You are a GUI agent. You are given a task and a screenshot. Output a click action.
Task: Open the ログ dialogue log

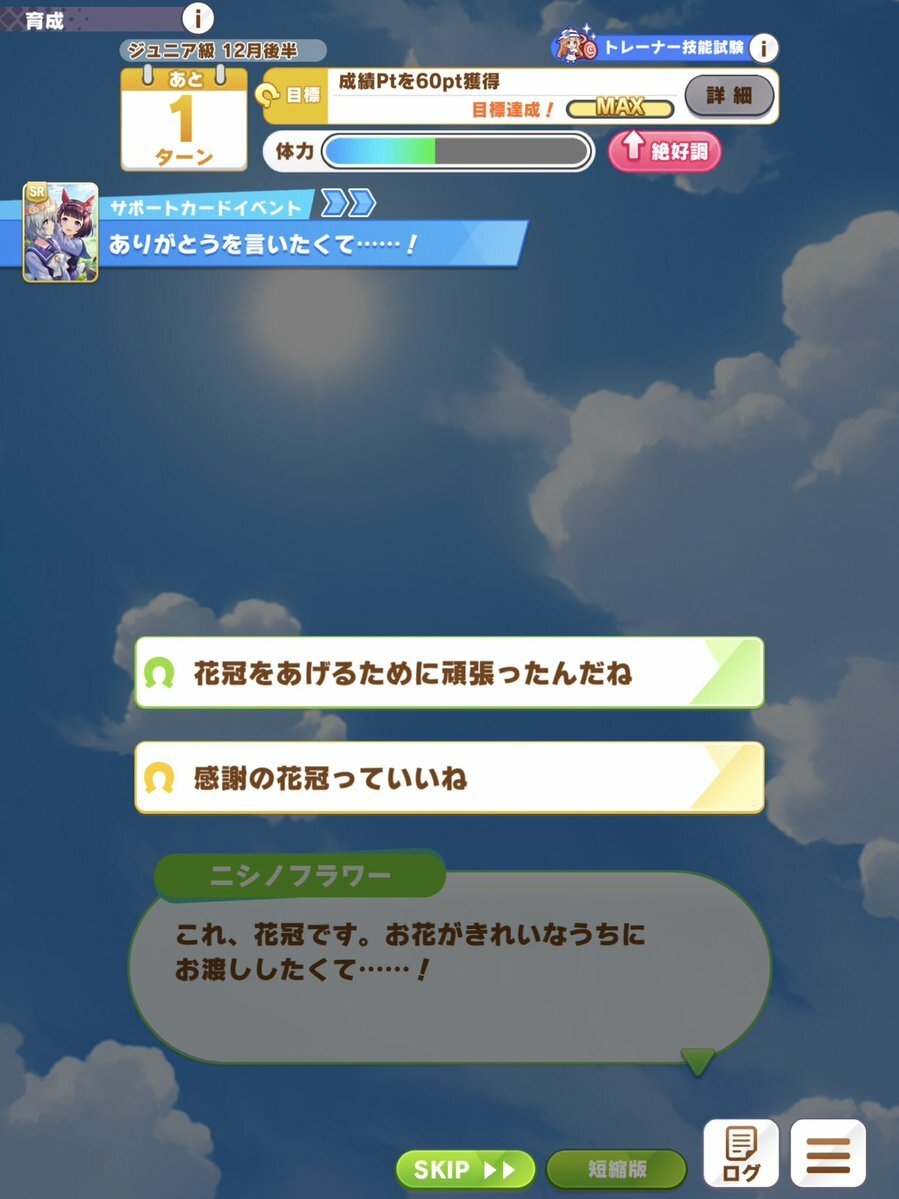click(x=741, y=1153)
